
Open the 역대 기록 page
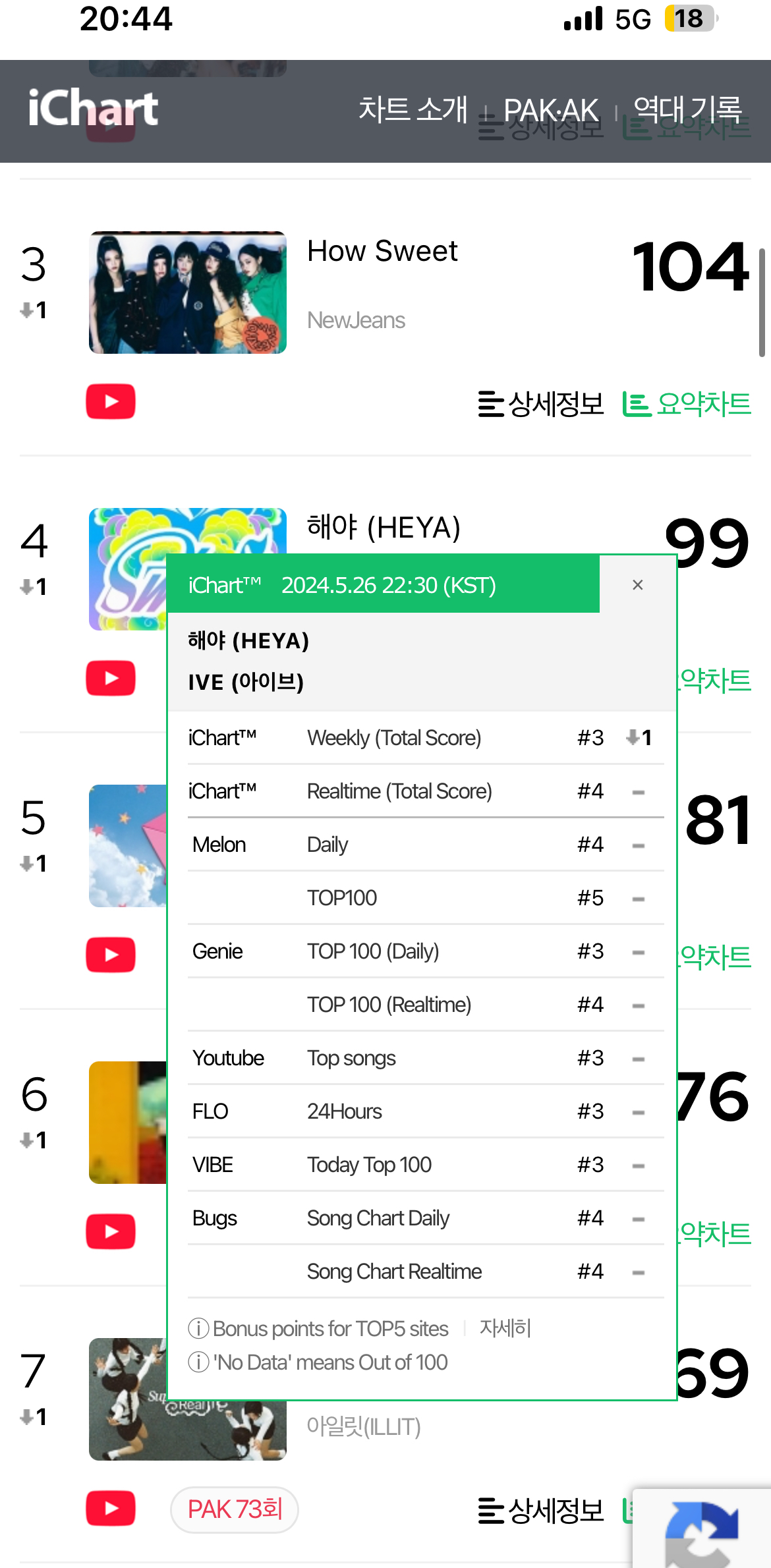click(687, 109)
